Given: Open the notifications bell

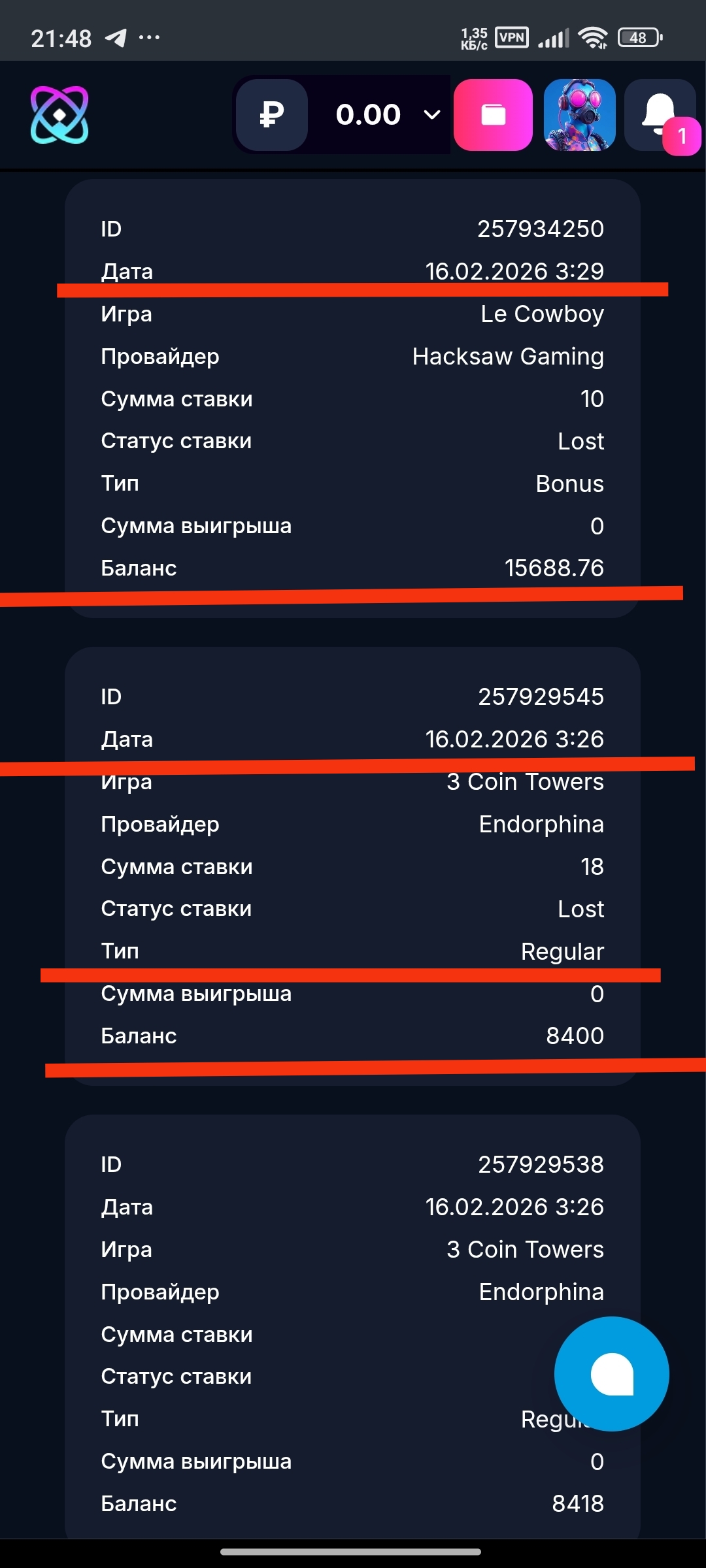Looking at the screenshot, I should [660, 115].
